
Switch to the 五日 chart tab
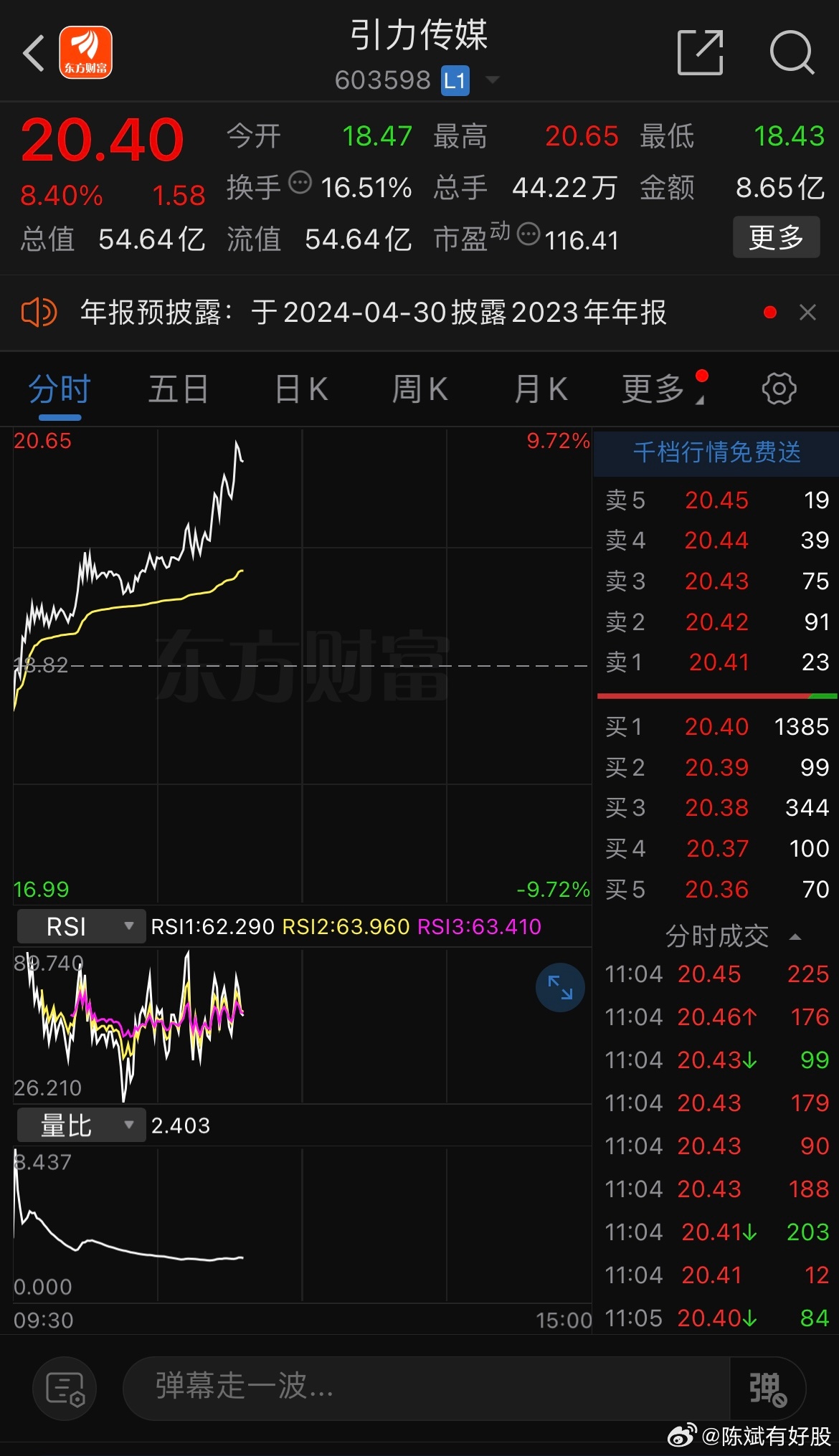pos(178,389)
